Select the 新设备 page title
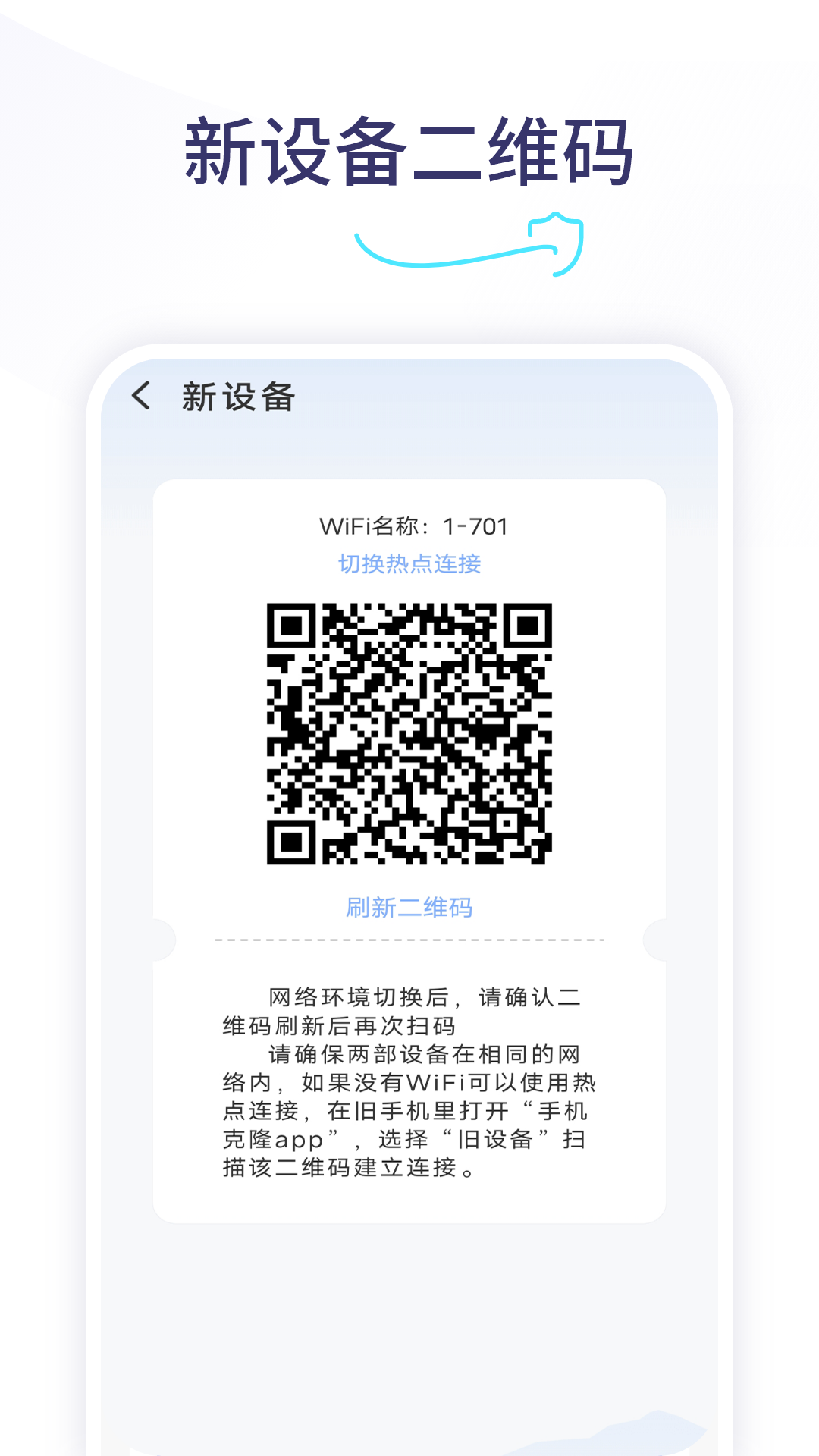 pyautogui.click(x=237, y=396)
